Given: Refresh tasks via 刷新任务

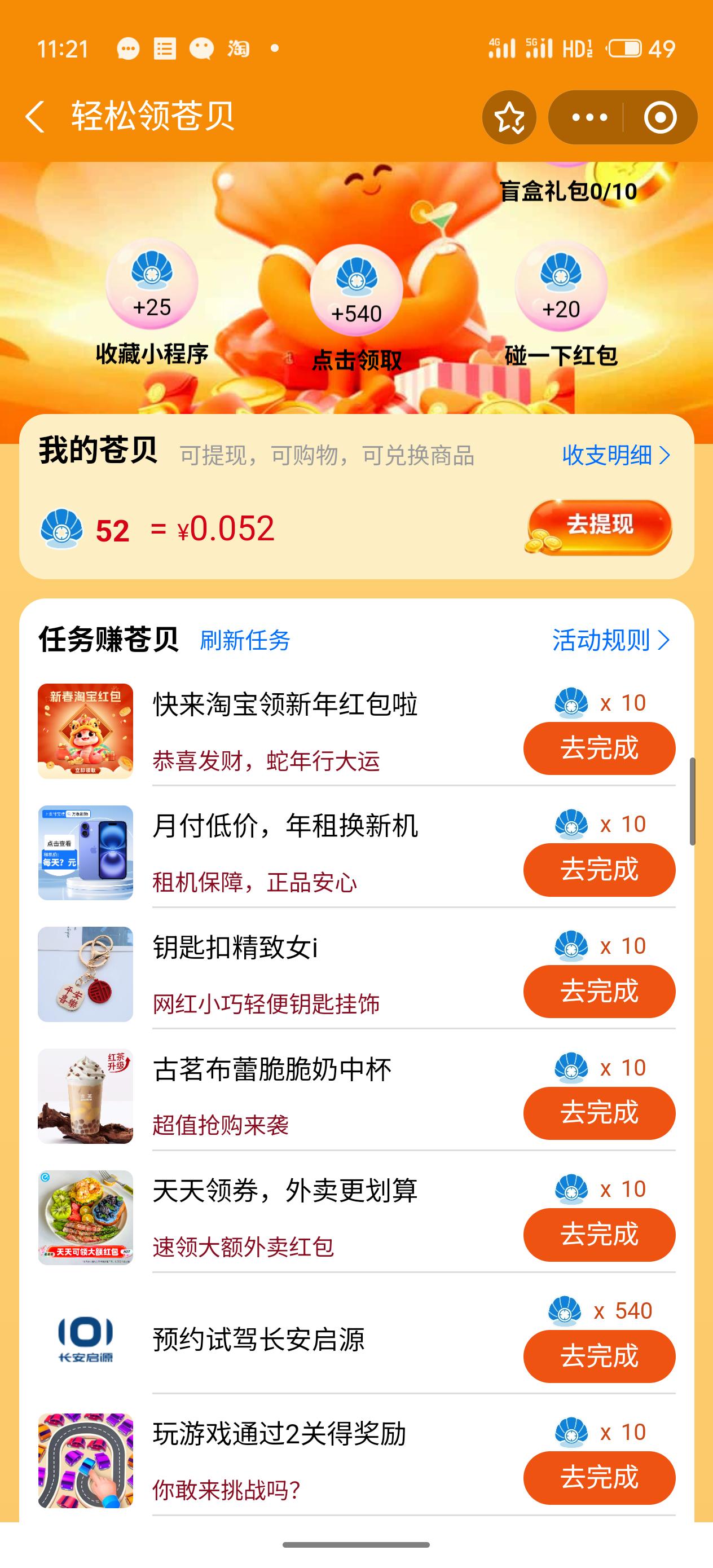Looking at the screenshot, I should click(245, 640).
